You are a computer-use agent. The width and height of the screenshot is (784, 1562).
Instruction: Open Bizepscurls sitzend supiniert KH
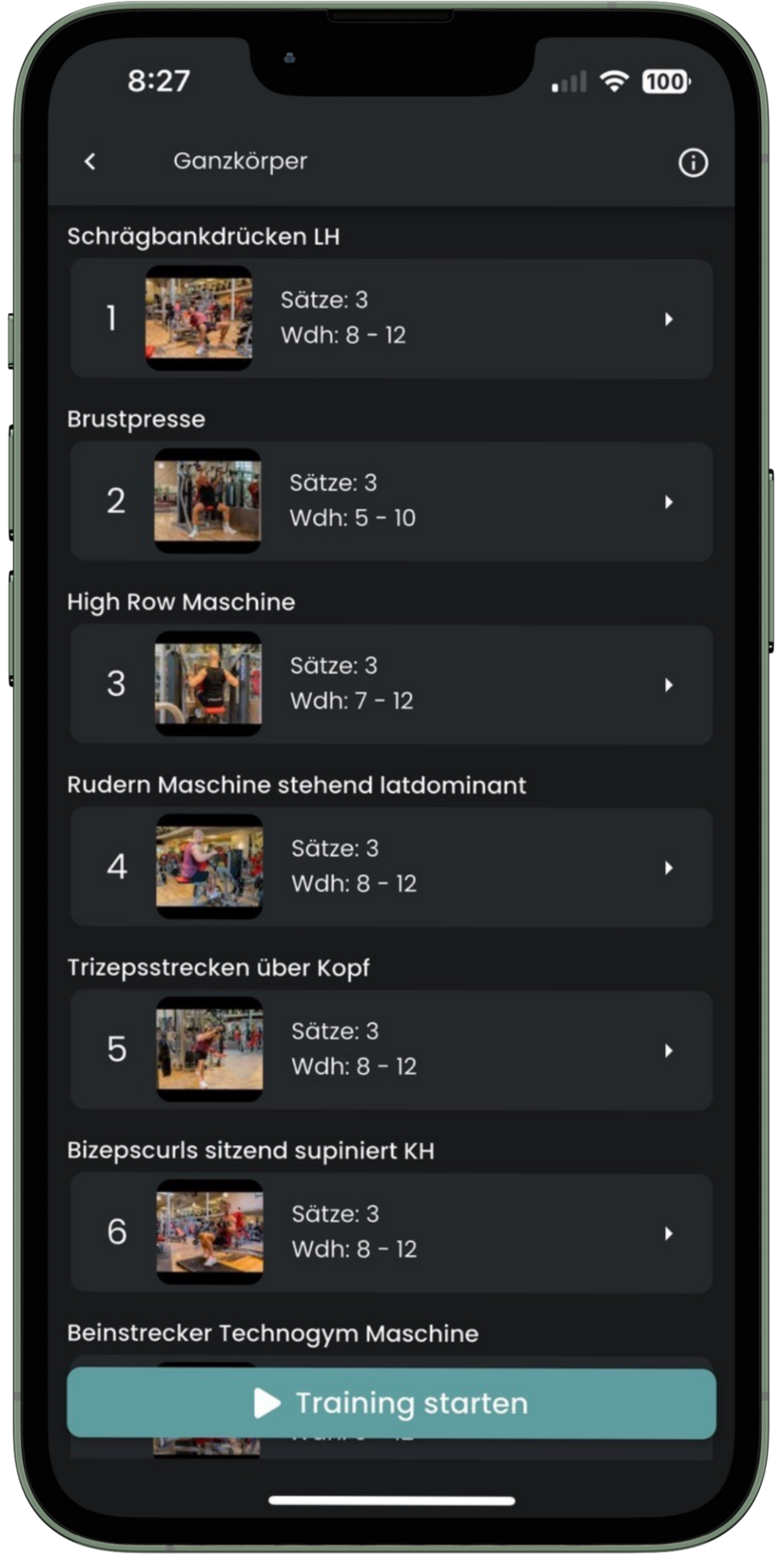tap(391, 1233)
